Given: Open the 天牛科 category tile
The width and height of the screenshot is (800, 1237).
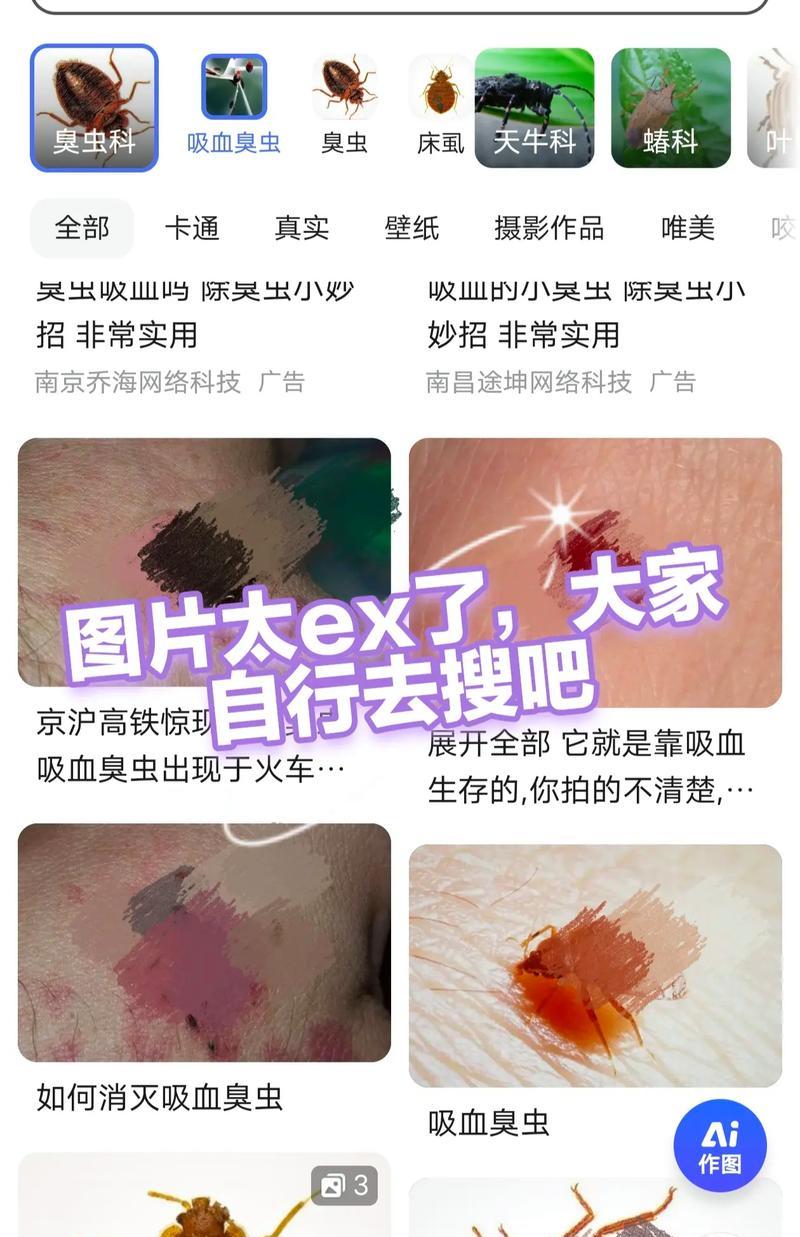Looking at the screenshot, I should [x=534, y=108].
